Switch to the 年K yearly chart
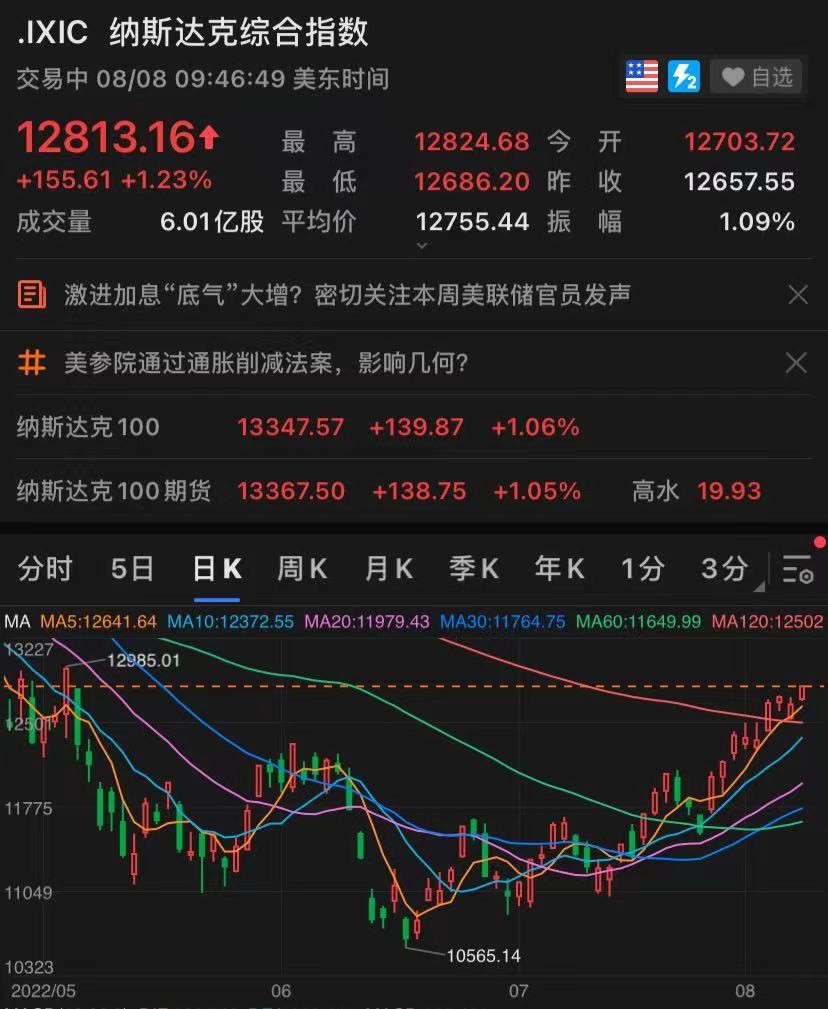 pos(559,569)
